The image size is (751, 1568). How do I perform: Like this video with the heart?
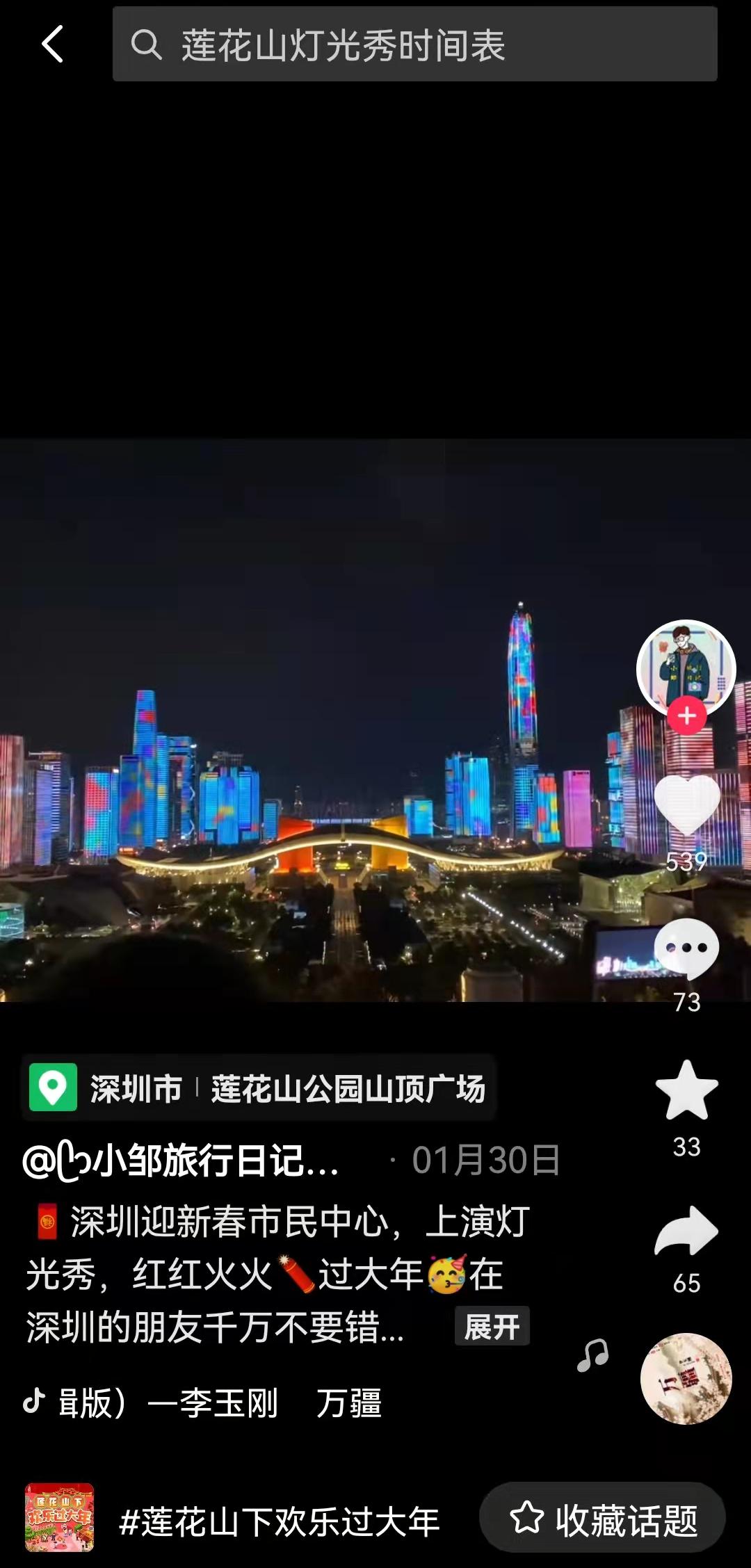pos(686,805)
